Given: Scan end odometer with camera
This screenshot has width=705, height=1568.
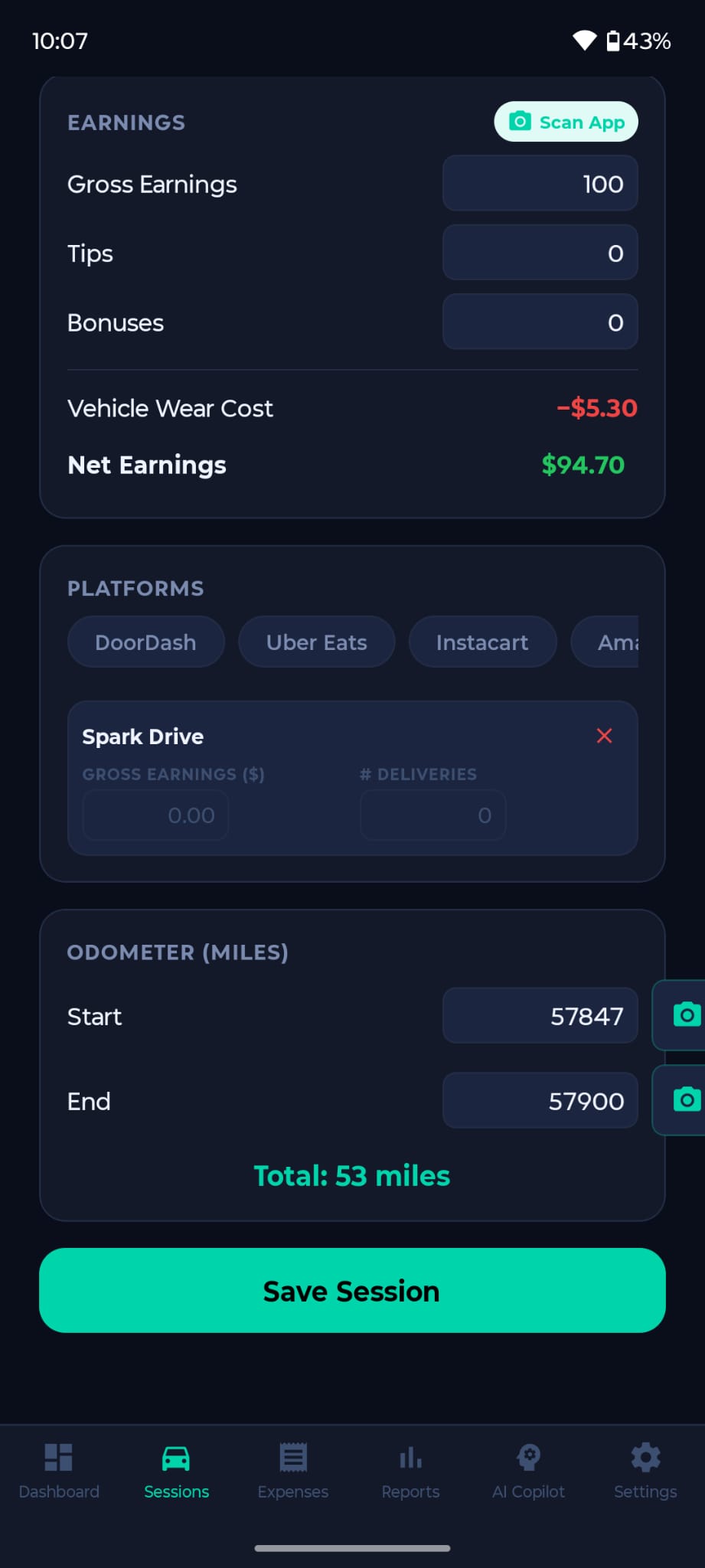Looking at the screenshot, I should [684, 1100].
